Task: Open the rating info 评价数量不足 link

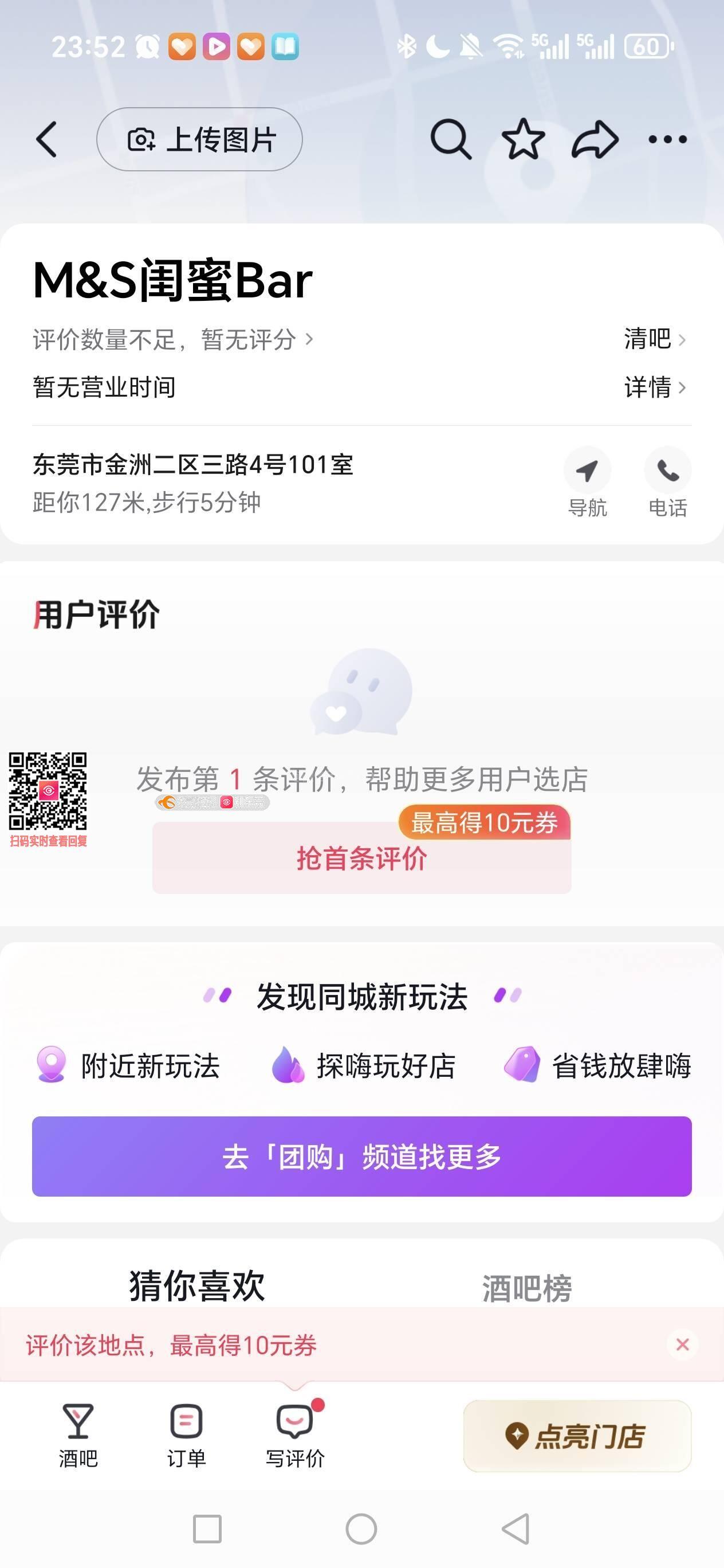Action: point(173,339)
